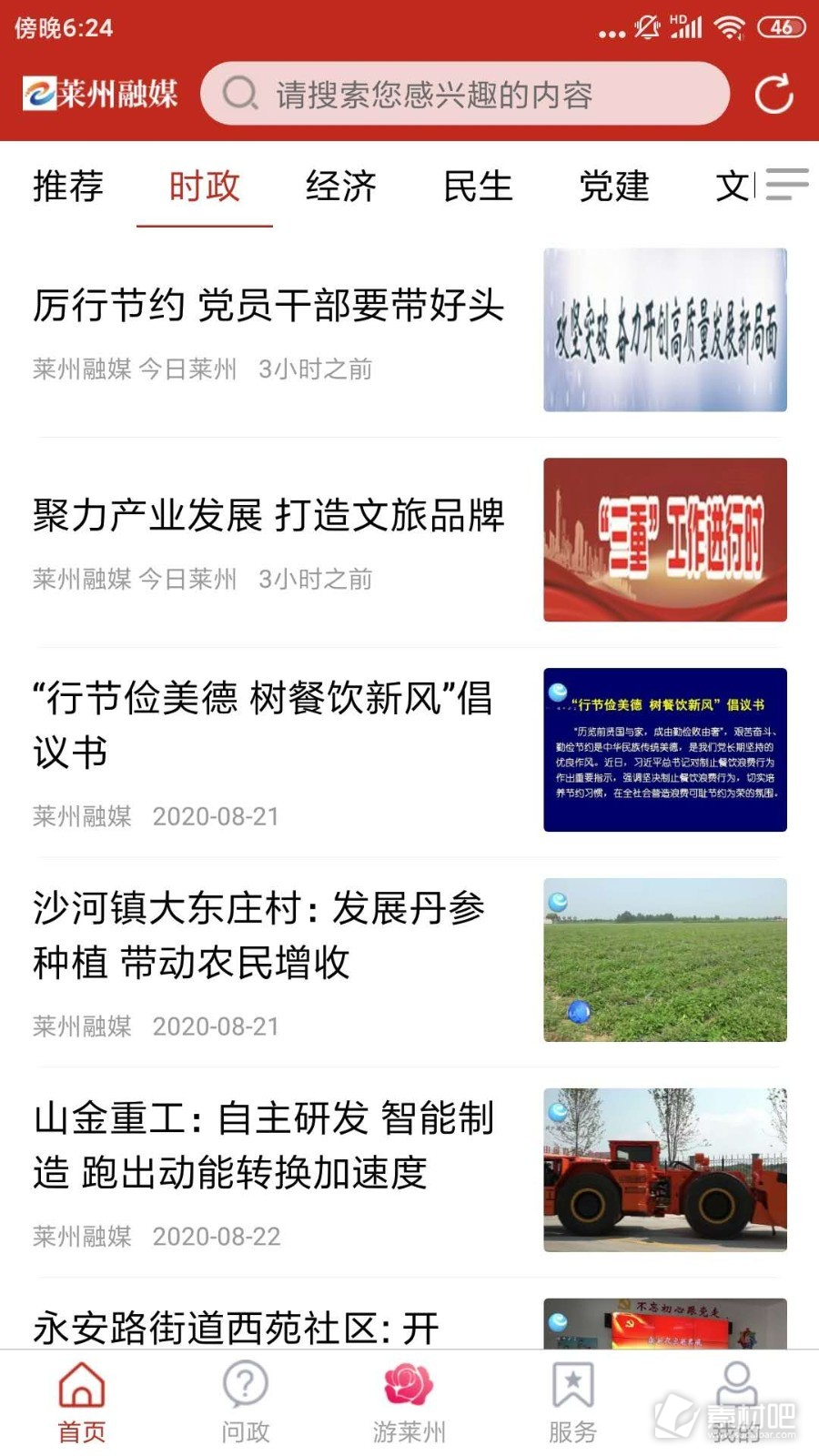Open the 我的 profile tab

(737, 1403)
